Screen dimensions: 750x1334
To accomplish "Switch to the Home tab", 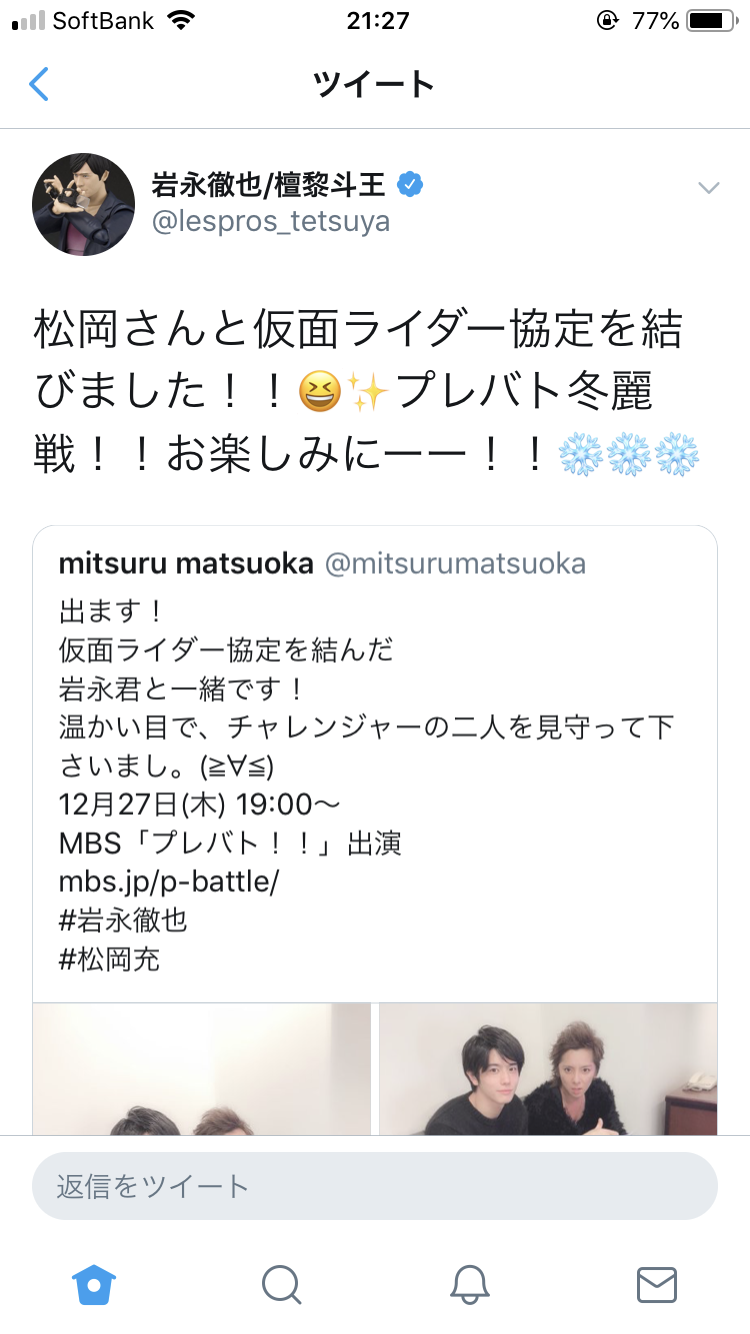I will [x=95, y=1284].
